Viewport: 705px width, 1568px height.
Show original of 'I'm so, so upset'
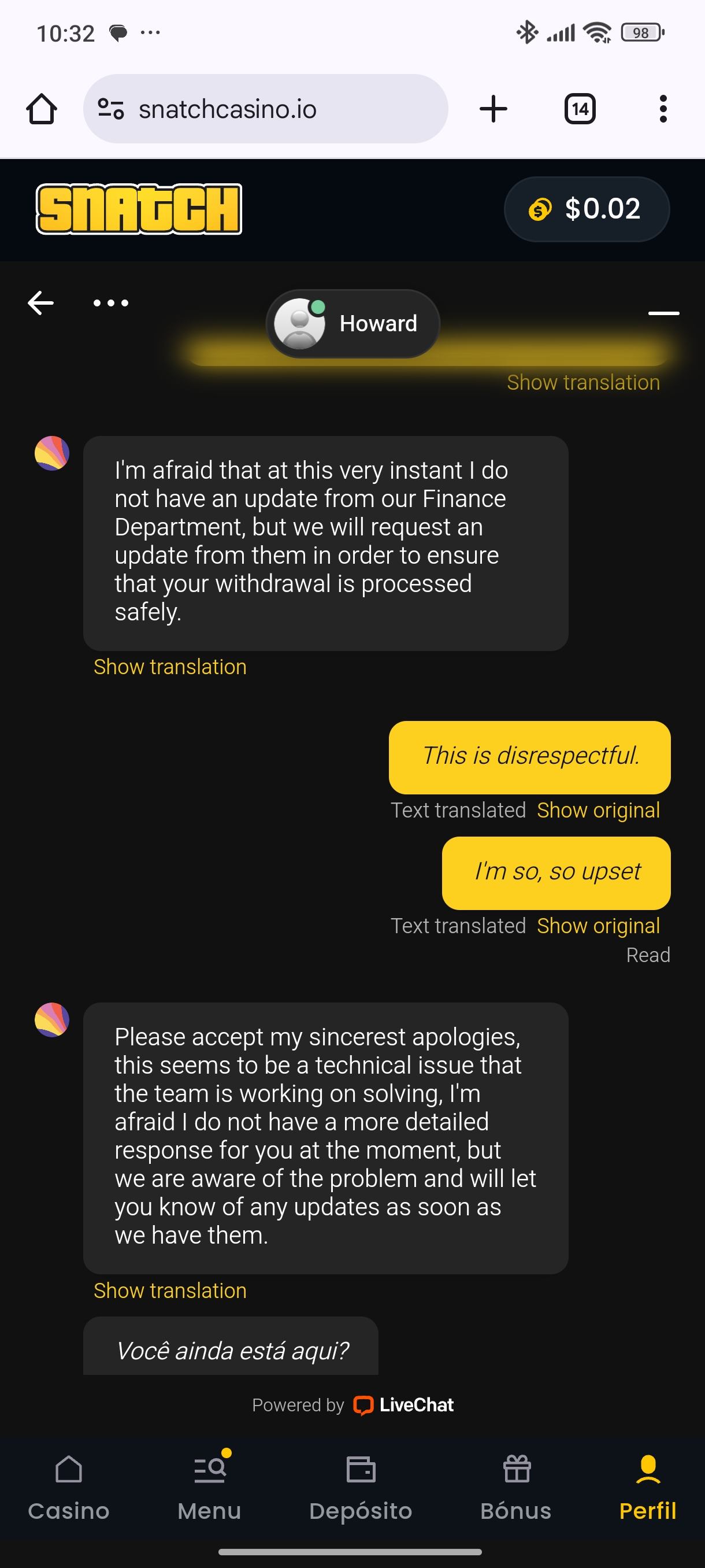[x=598, y=926]
